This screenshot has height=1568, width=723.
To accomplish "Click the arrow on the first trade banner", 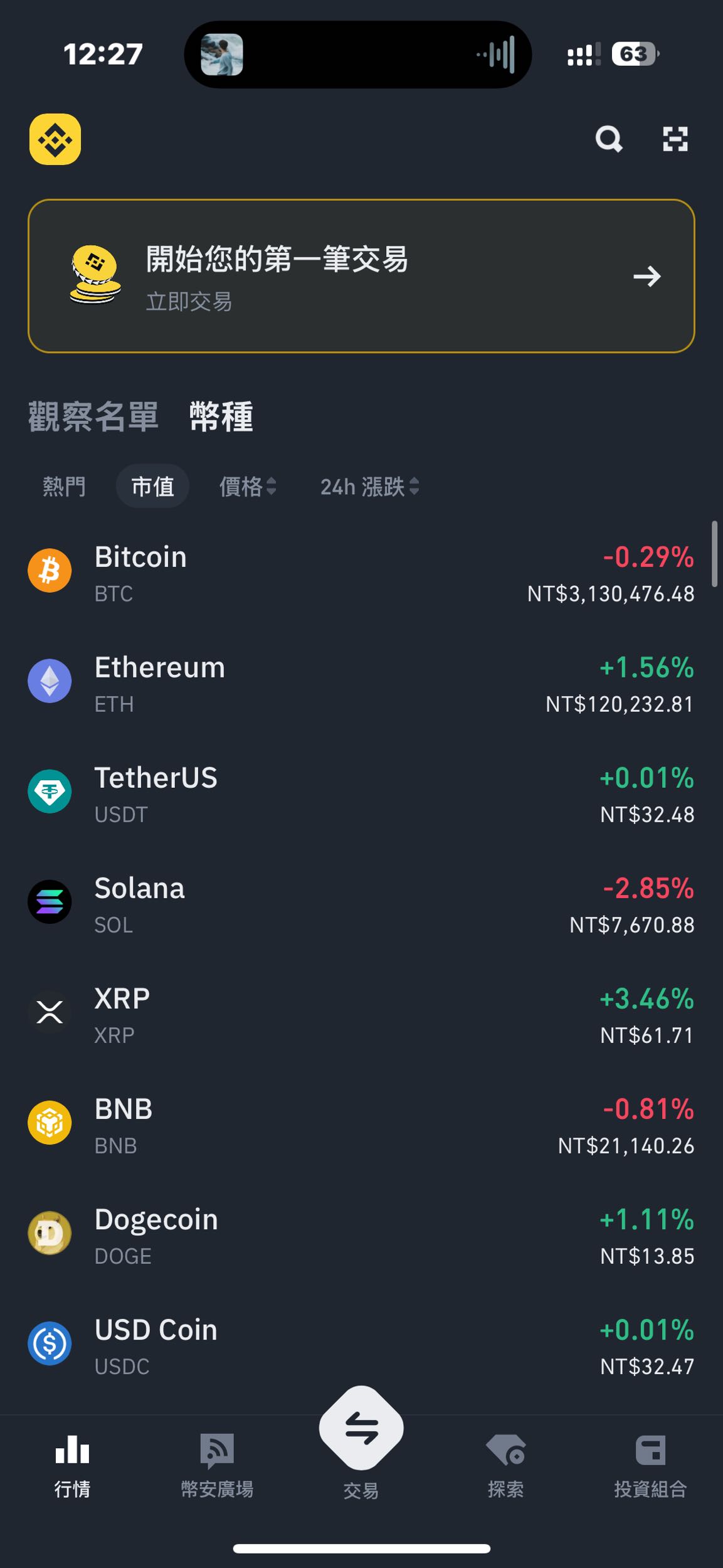I will (x=648, y=277).
